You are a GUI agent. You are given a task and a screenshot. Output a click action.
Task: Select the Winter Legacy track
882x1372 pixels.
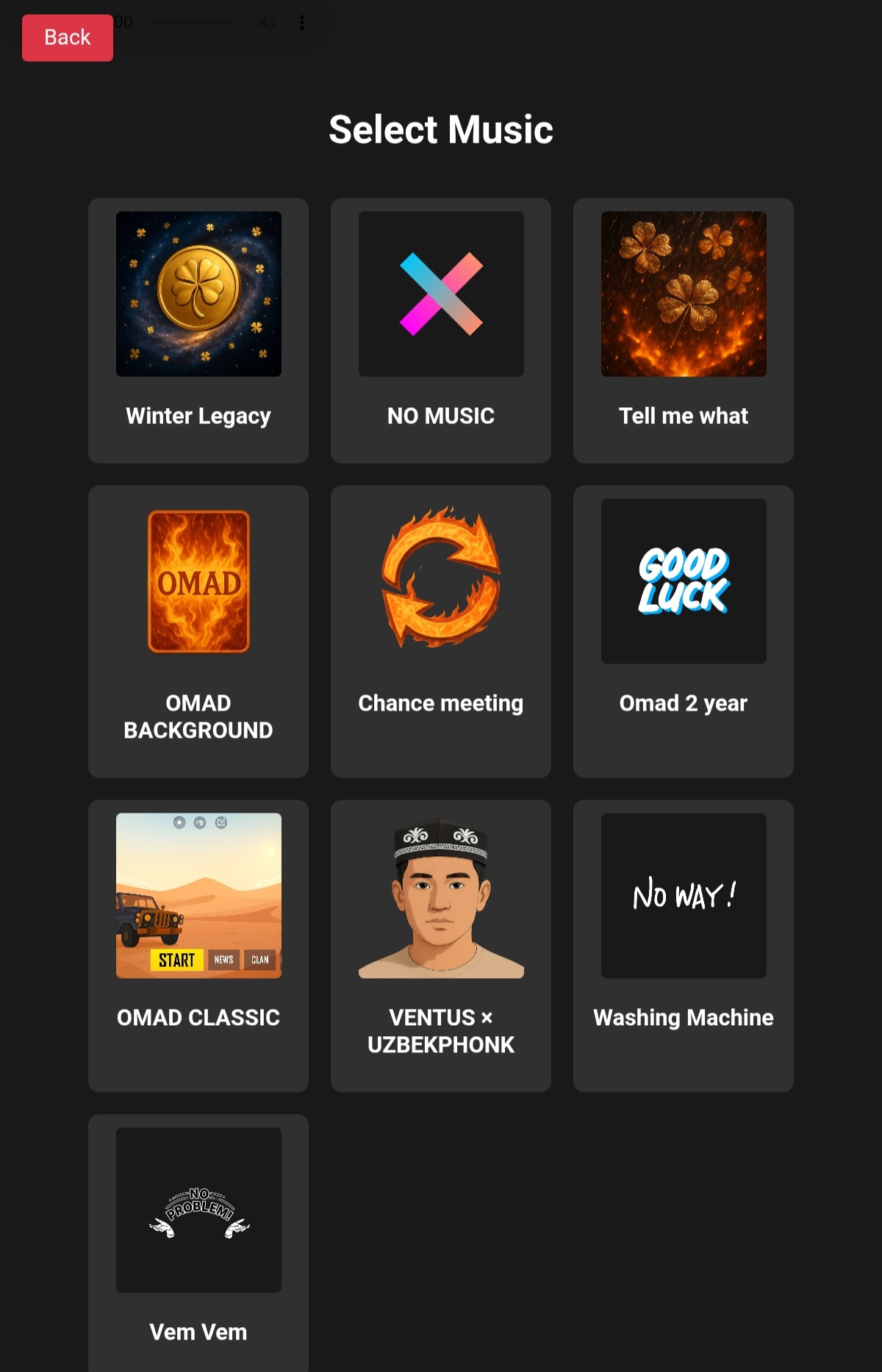198,330
